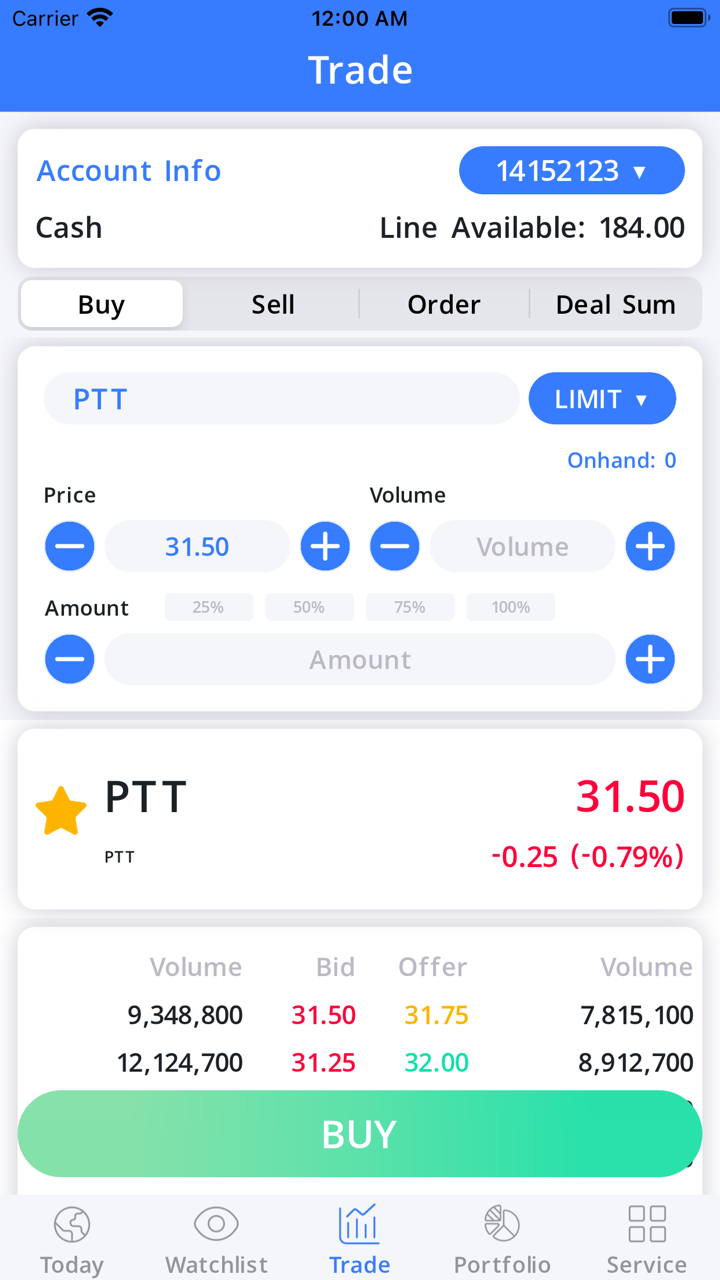Pick the 100% amount chip
The image size is (720, 1280).
510,607
